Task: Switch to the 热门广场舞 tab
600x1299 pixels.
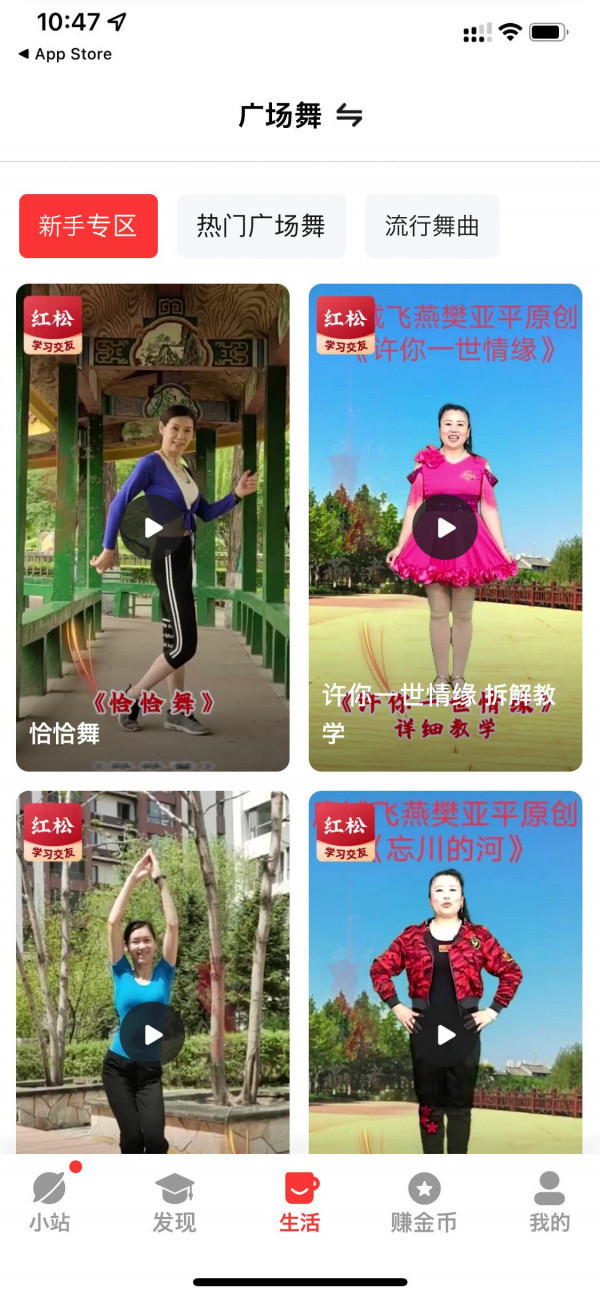Action: (261, 226)
